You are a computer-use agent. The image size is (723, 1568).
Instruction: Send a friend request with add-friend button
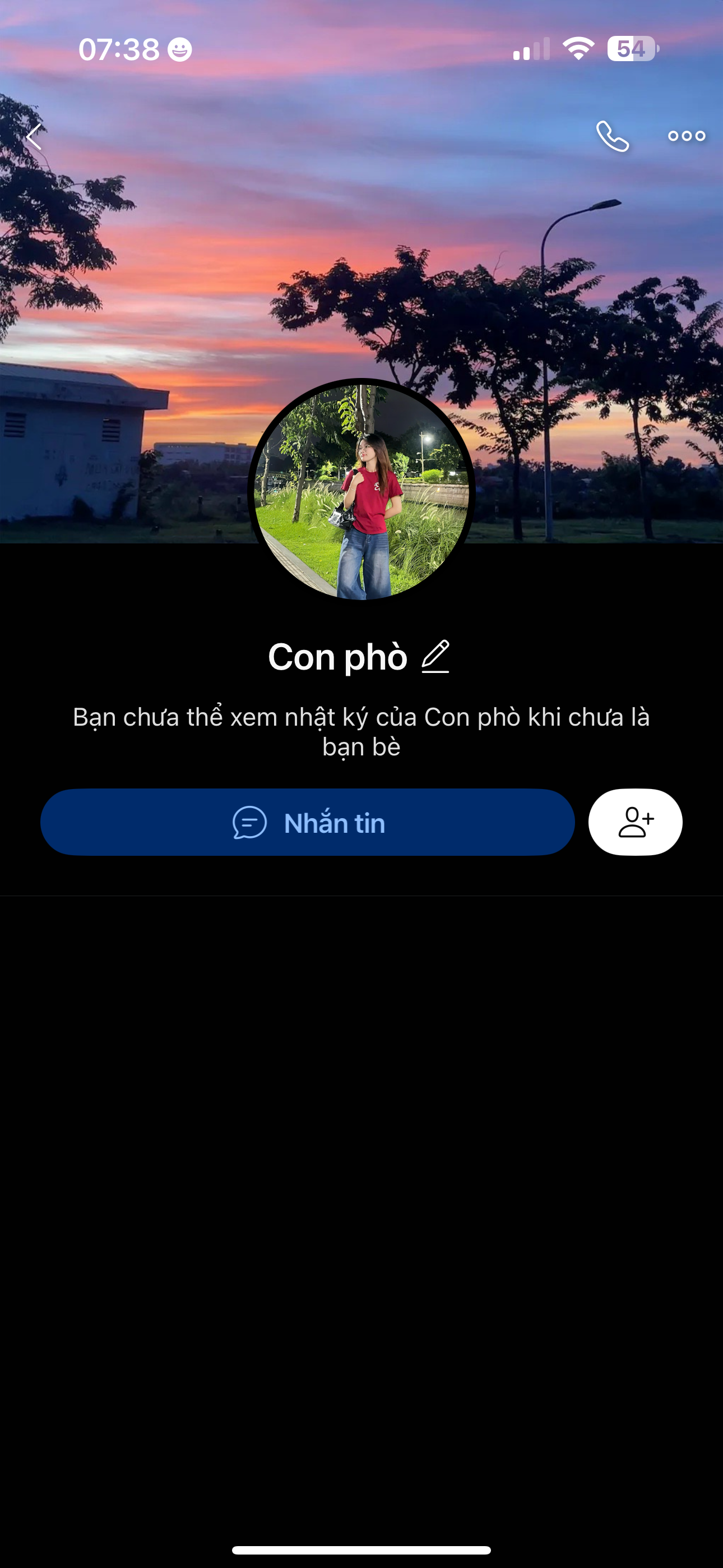(x=636, y=822)
